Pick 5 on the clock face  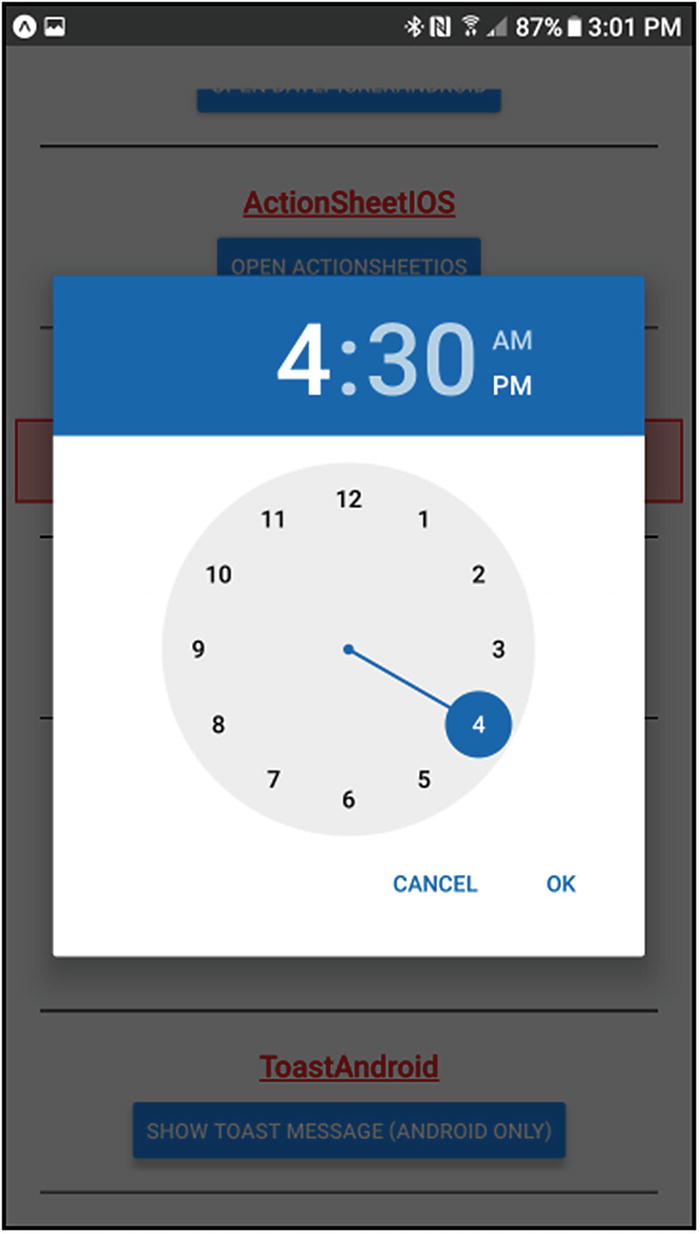424,779
